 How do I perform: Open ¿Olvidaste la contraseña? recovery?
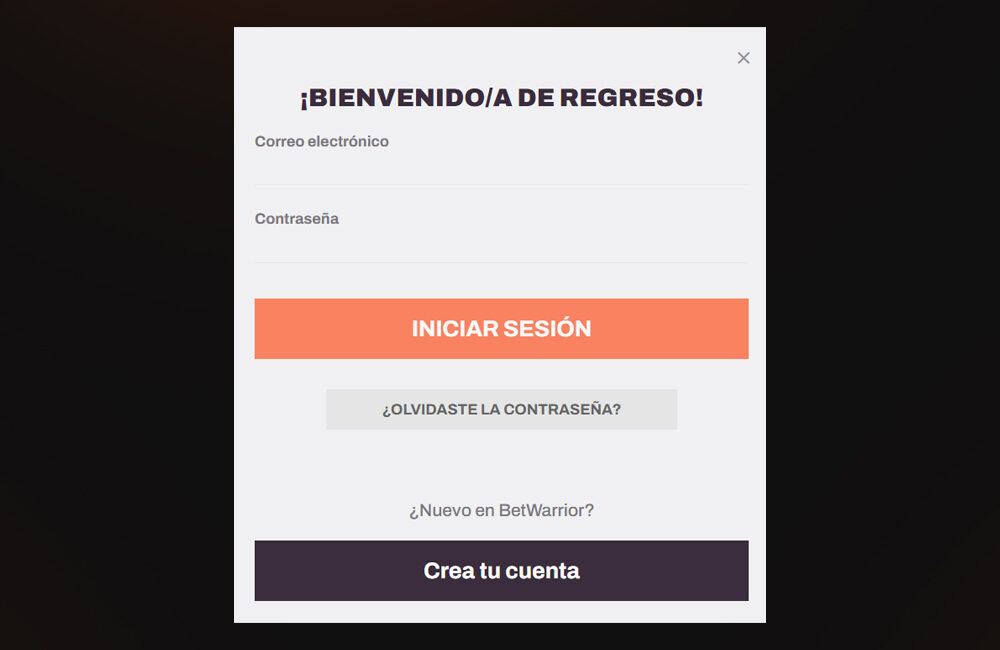click(501, 409)
